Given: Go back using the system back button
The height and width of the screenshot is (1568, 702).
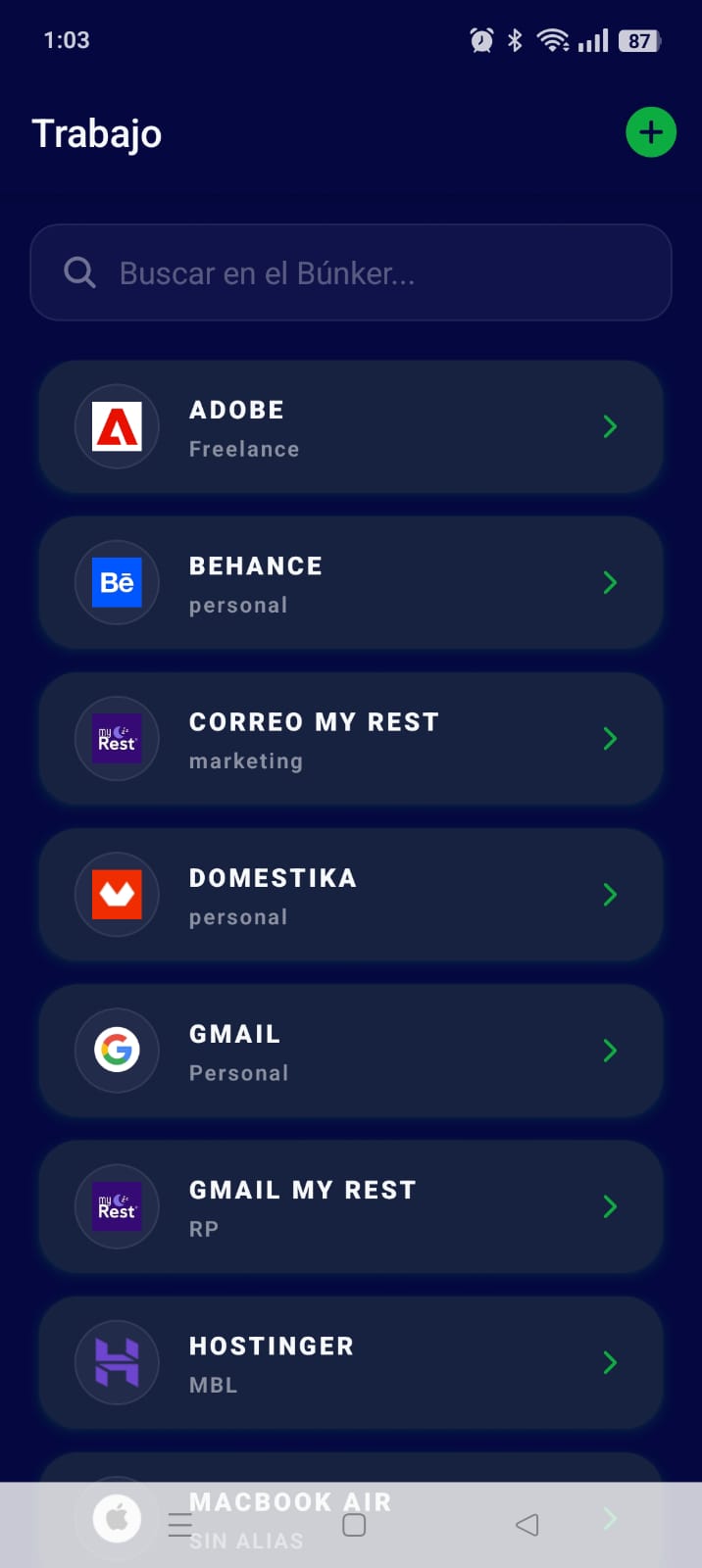Looking at the screenshot, I should tap(526, 1525).
